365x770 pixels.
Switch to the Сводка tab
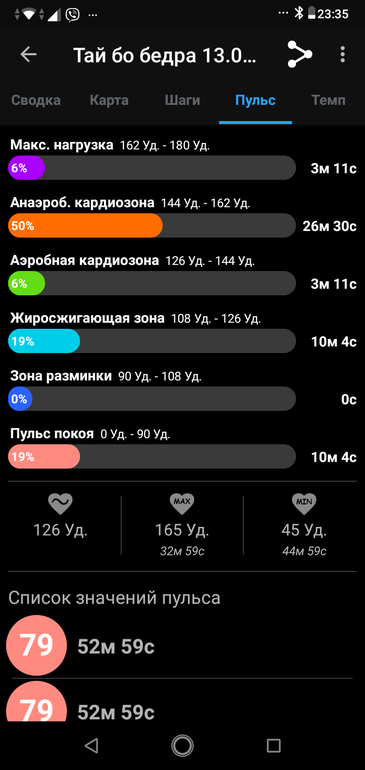click(x=36, y=101)
